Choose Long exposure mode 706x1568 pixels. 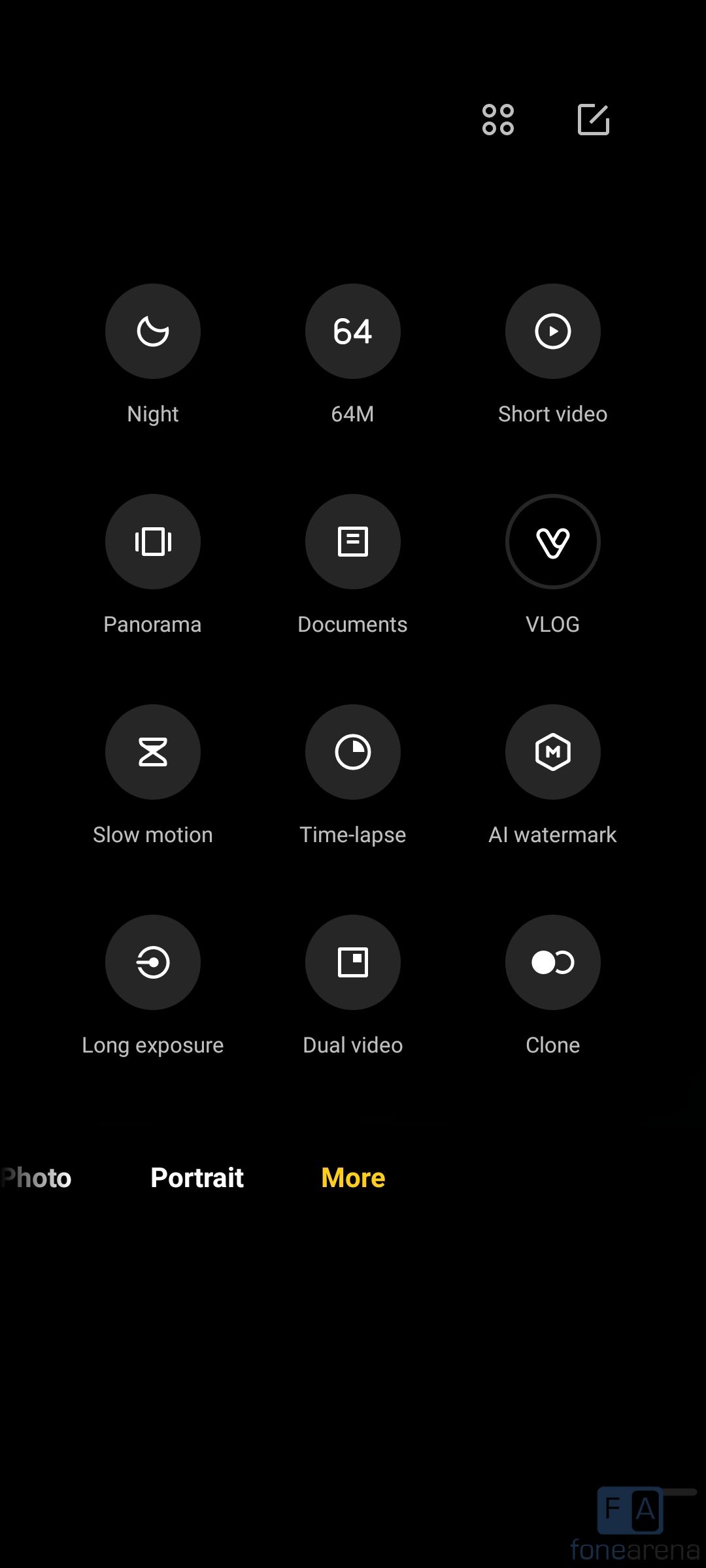click(x=153, y=962)
